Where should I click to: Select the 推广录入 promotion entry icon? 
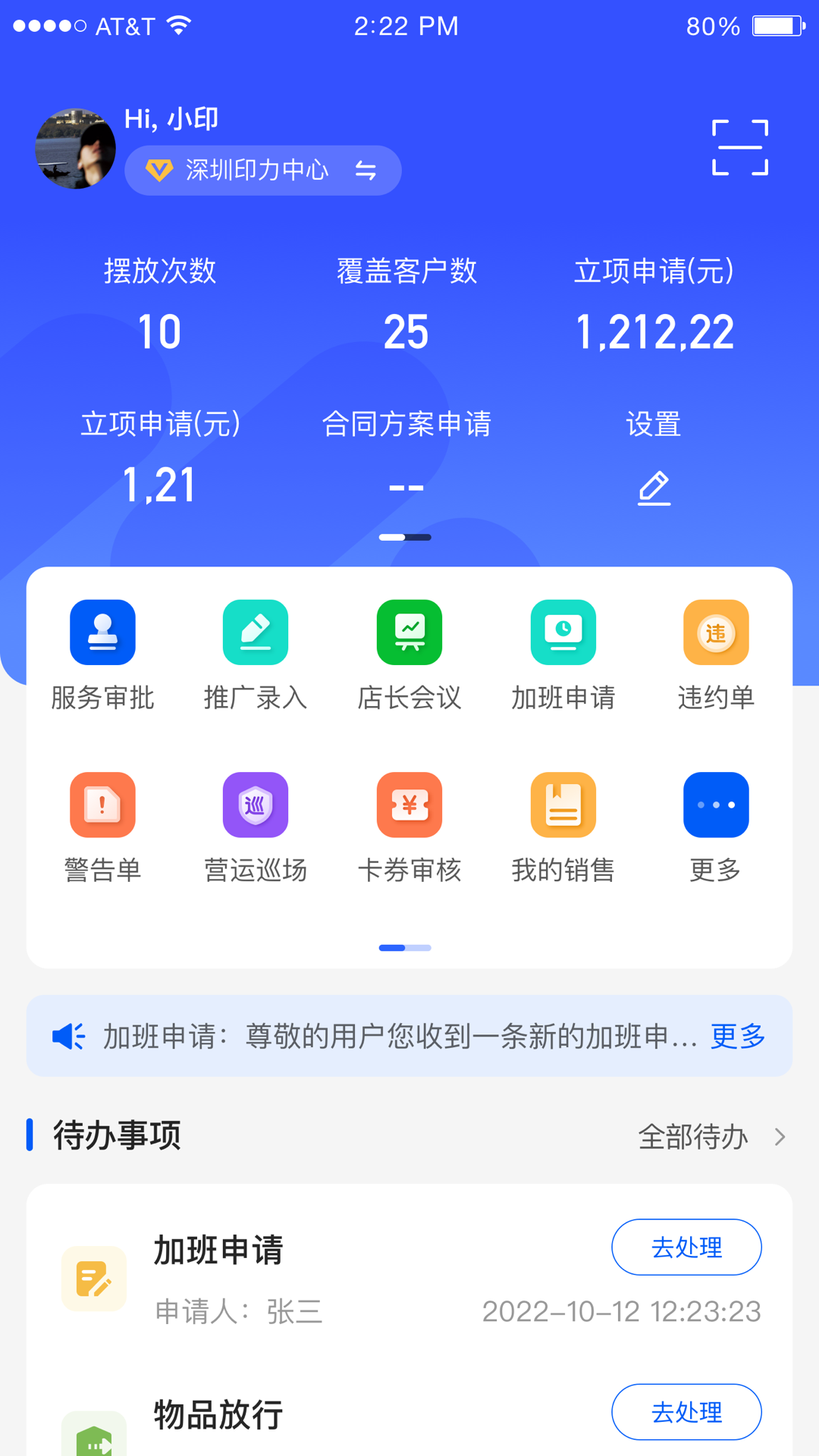point(256,632)
